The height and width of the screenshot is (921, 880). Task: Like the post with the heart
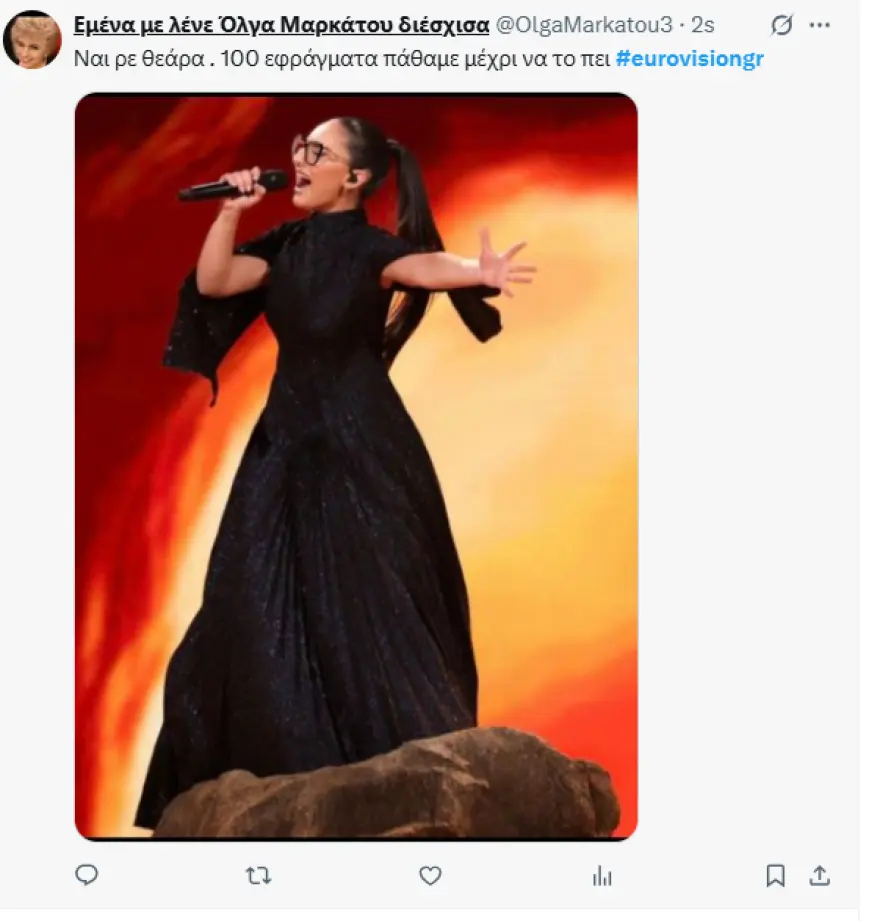430,876
